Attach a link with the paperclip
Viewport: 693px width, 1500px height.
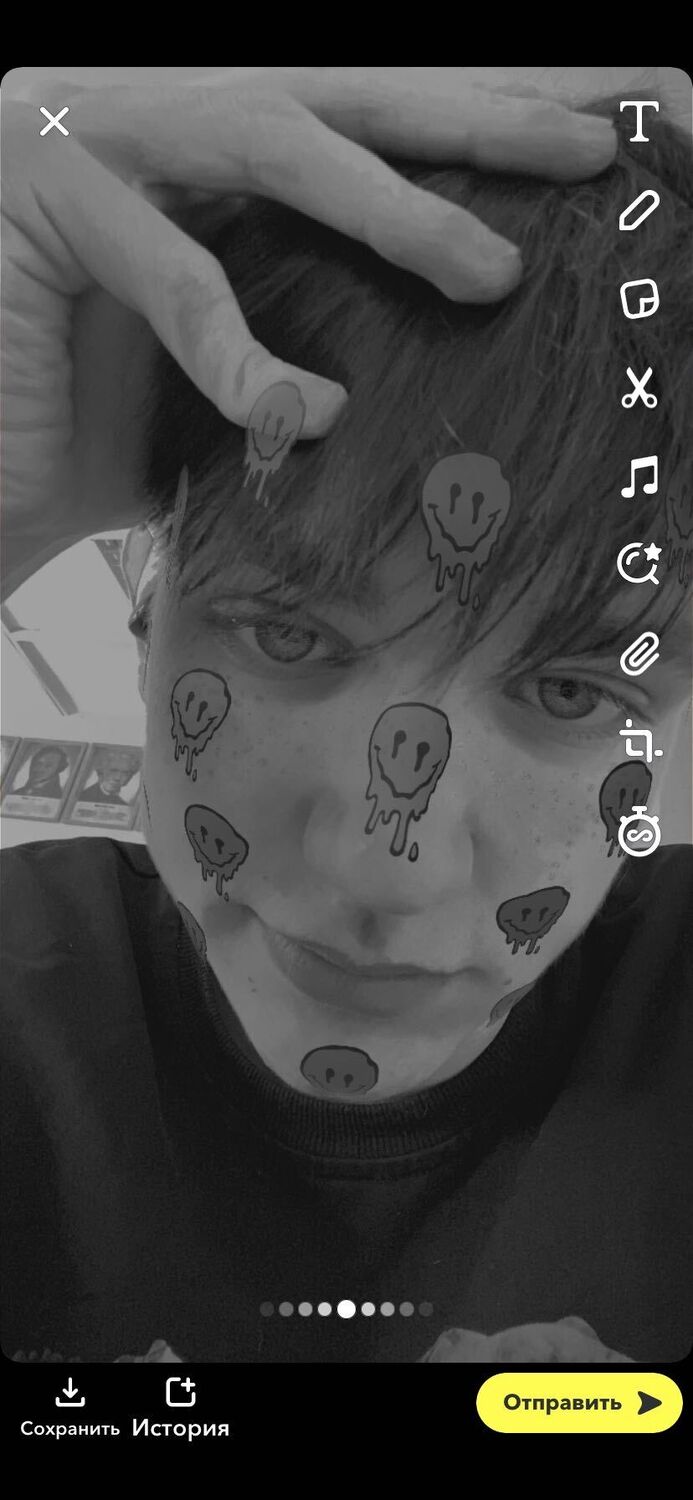click(x=638, y=655)
